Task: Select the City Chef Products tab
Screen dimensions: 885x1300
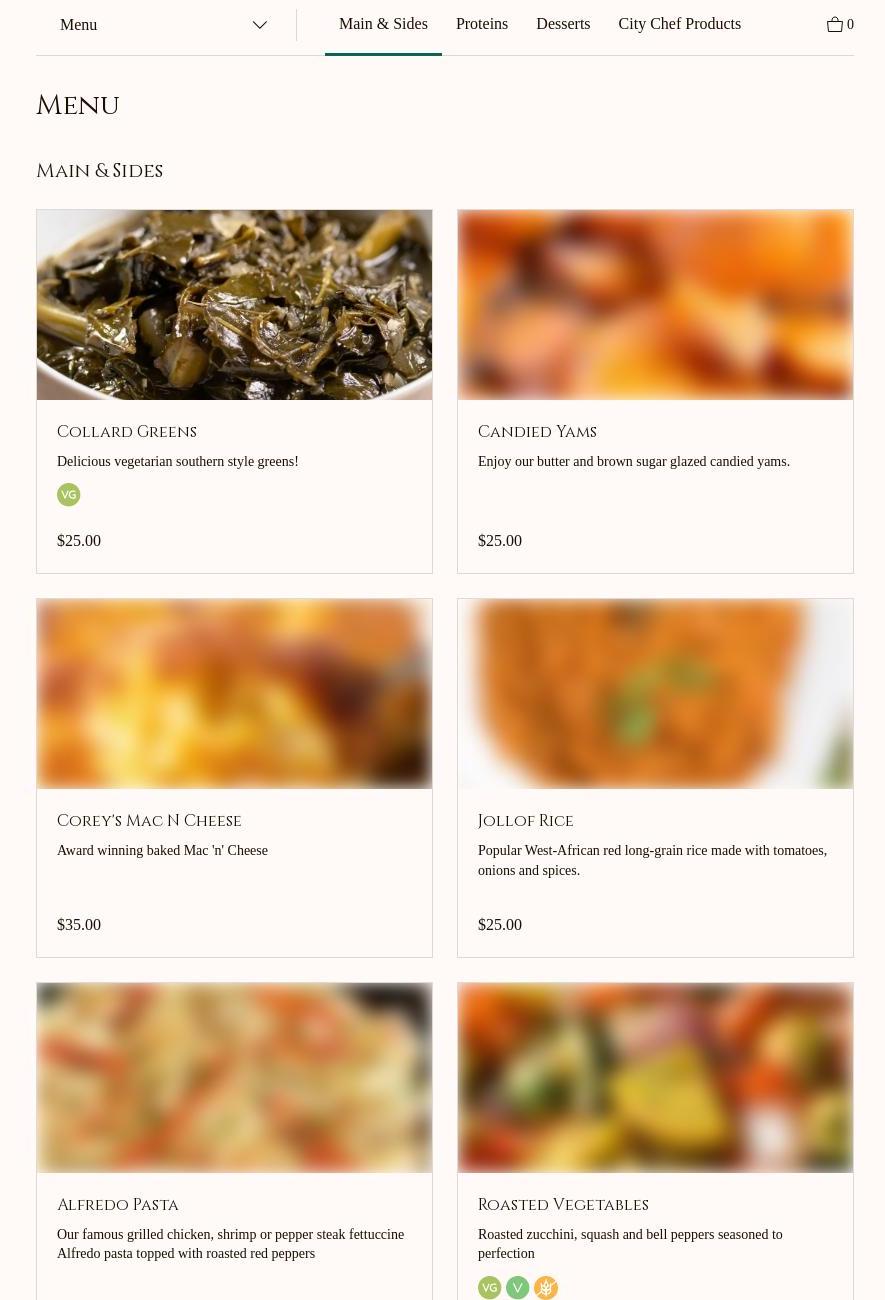Action: (679, 24)
